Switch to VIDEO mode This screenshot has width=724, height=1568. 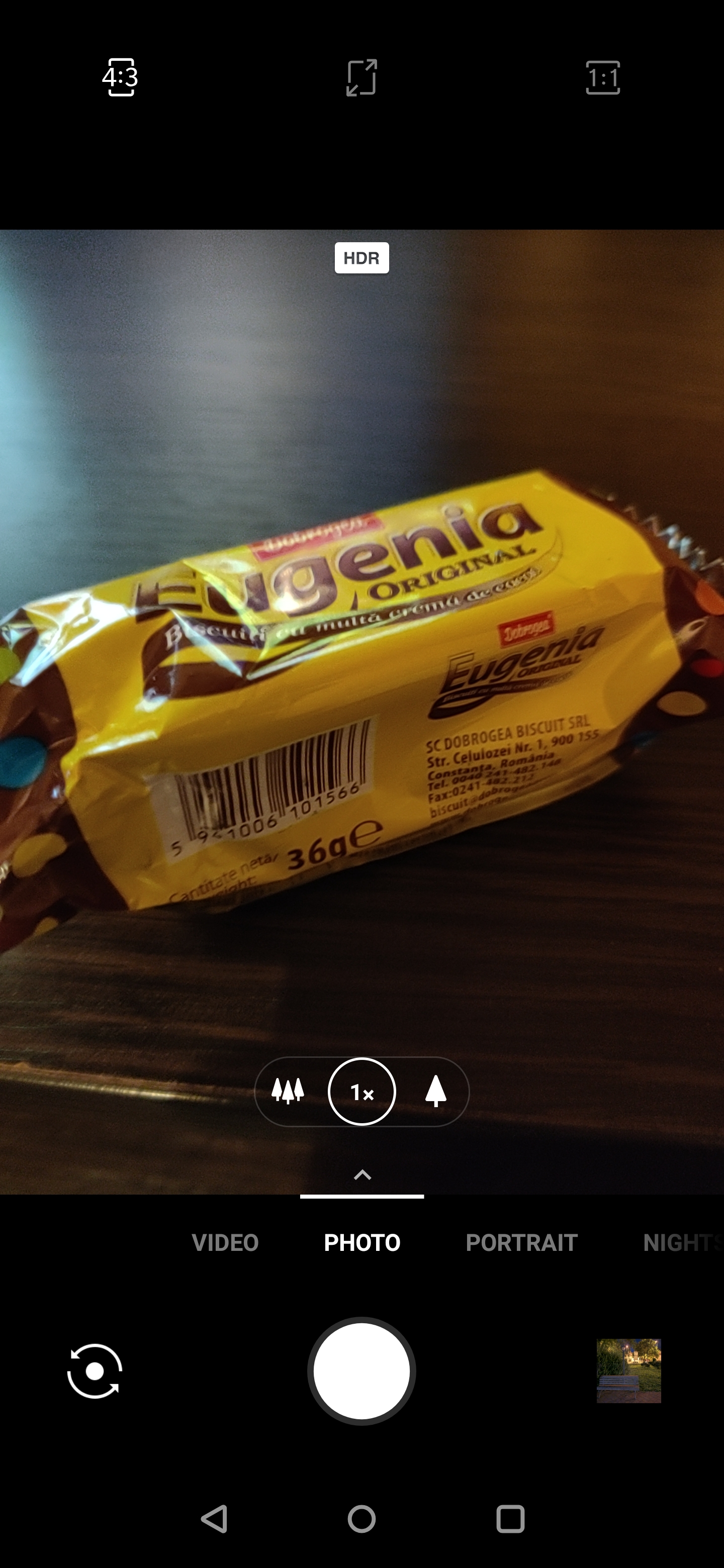click(225, 1242)
